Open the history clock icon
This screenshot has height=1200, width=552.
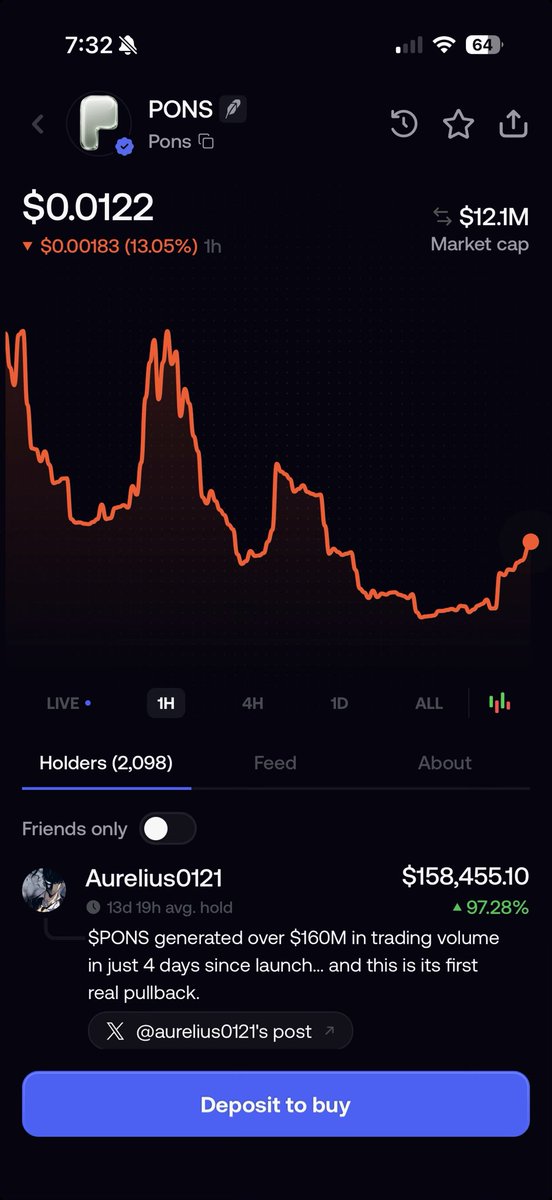tap(404, 124)
